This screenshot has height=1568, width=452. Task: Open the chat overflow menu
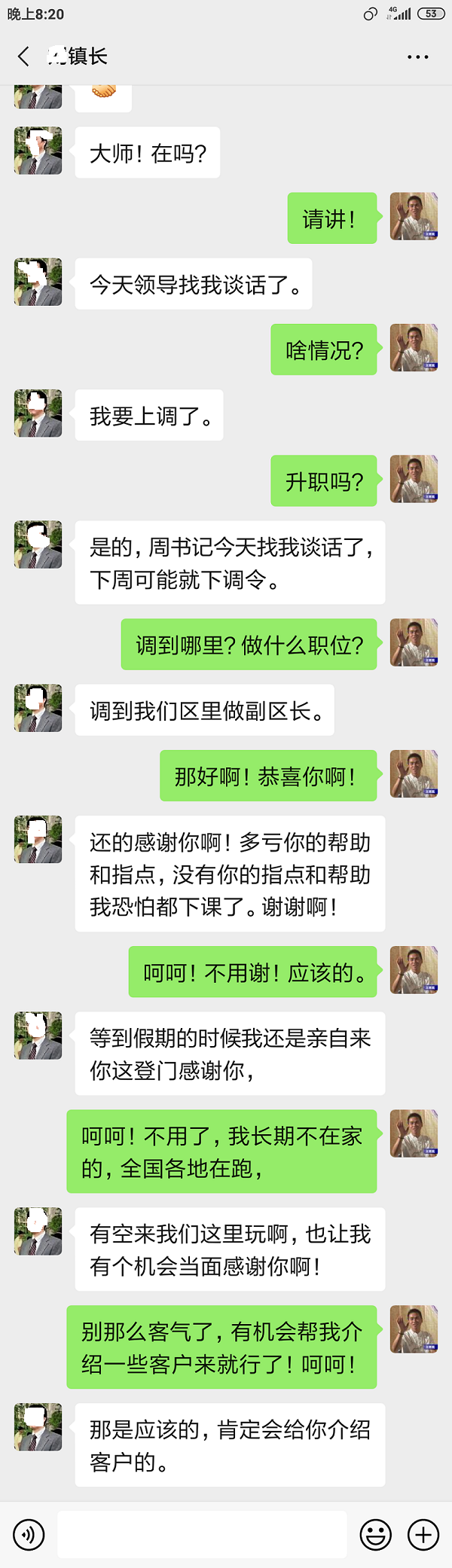[417, 57]
